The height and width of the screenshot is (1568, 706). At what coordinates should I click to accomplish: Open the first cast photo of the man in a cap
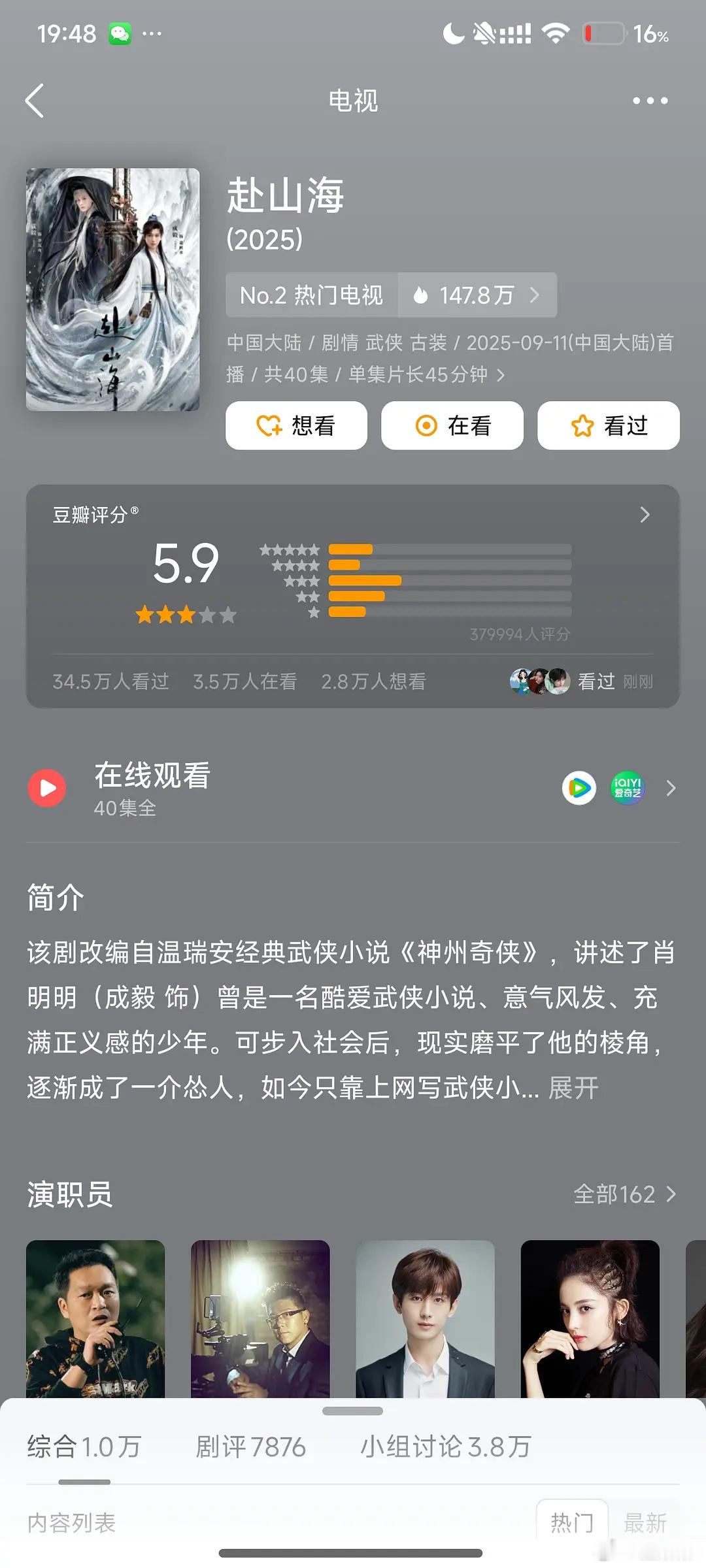[x=95, y=1318]
